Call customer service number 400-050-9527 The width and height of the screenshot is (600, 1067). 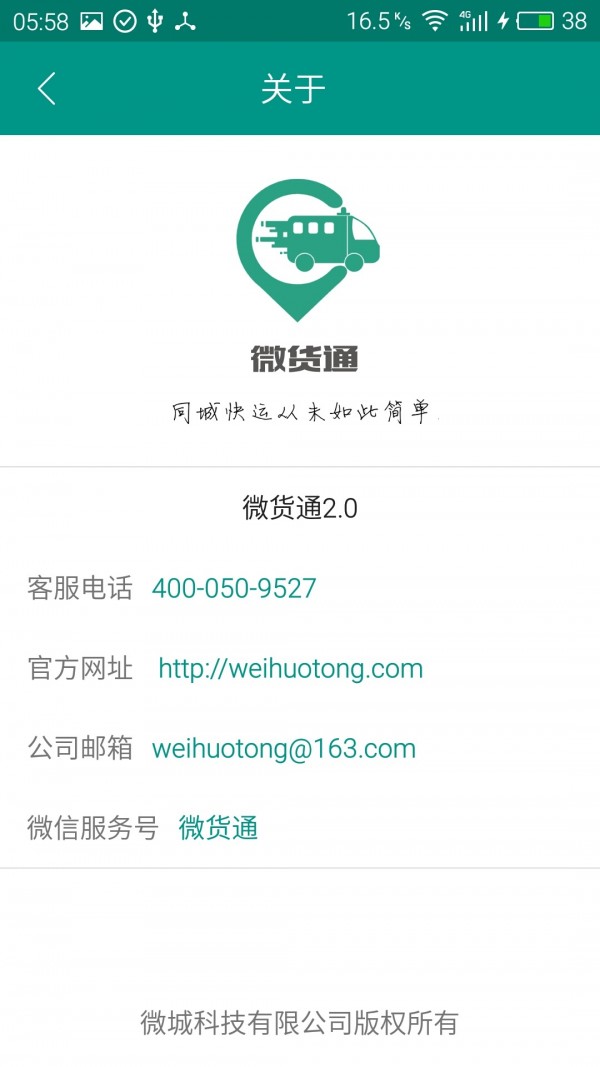[x=234, y=588]
